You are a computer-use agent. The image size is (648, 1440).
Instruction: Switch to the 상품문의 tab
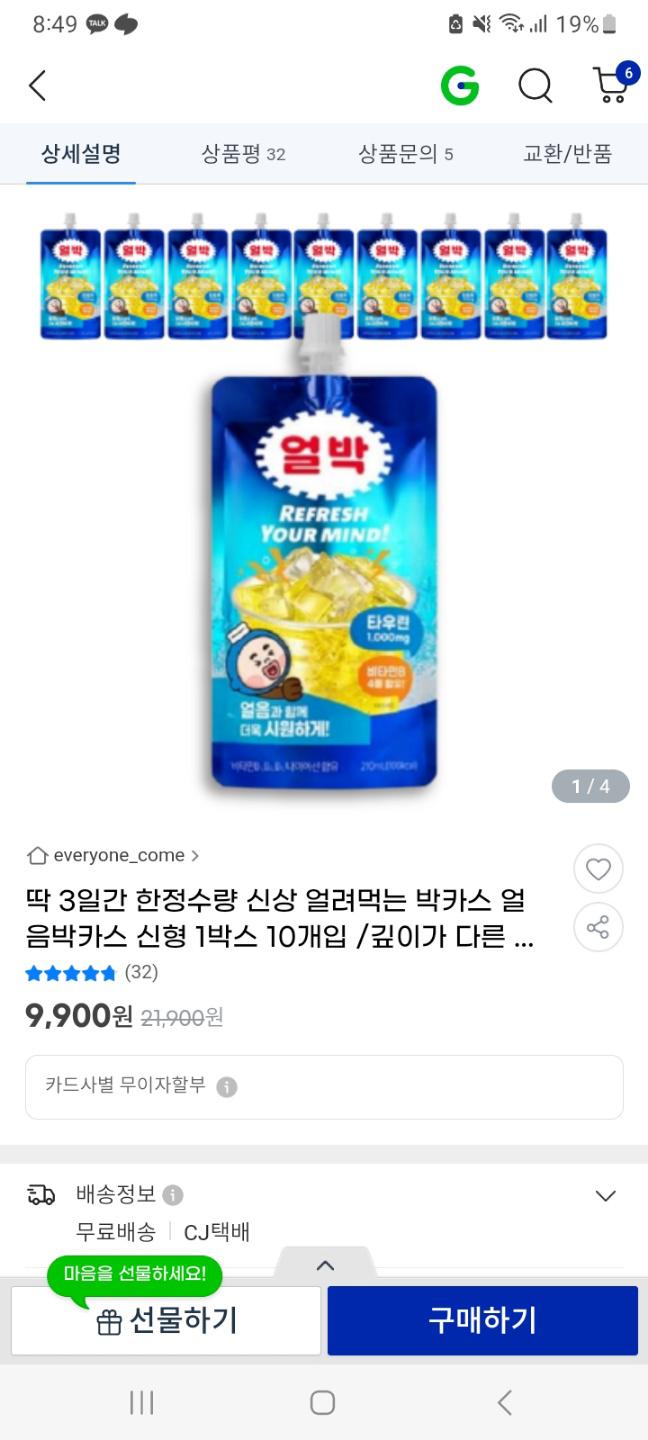pyautogui.click(x=405, y=154)
